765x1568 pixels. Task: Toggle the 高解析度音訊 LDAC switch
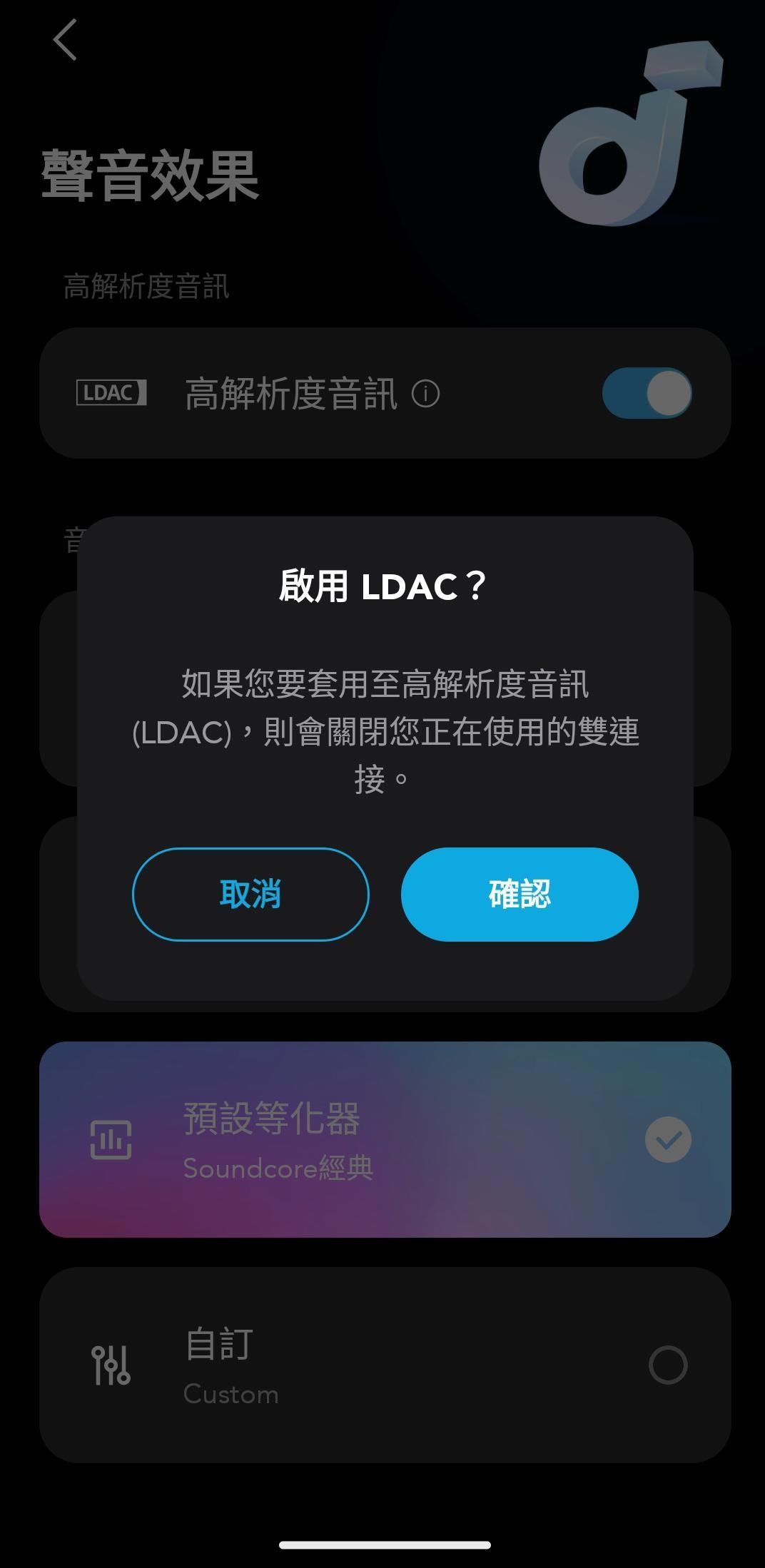pos(647,393)
